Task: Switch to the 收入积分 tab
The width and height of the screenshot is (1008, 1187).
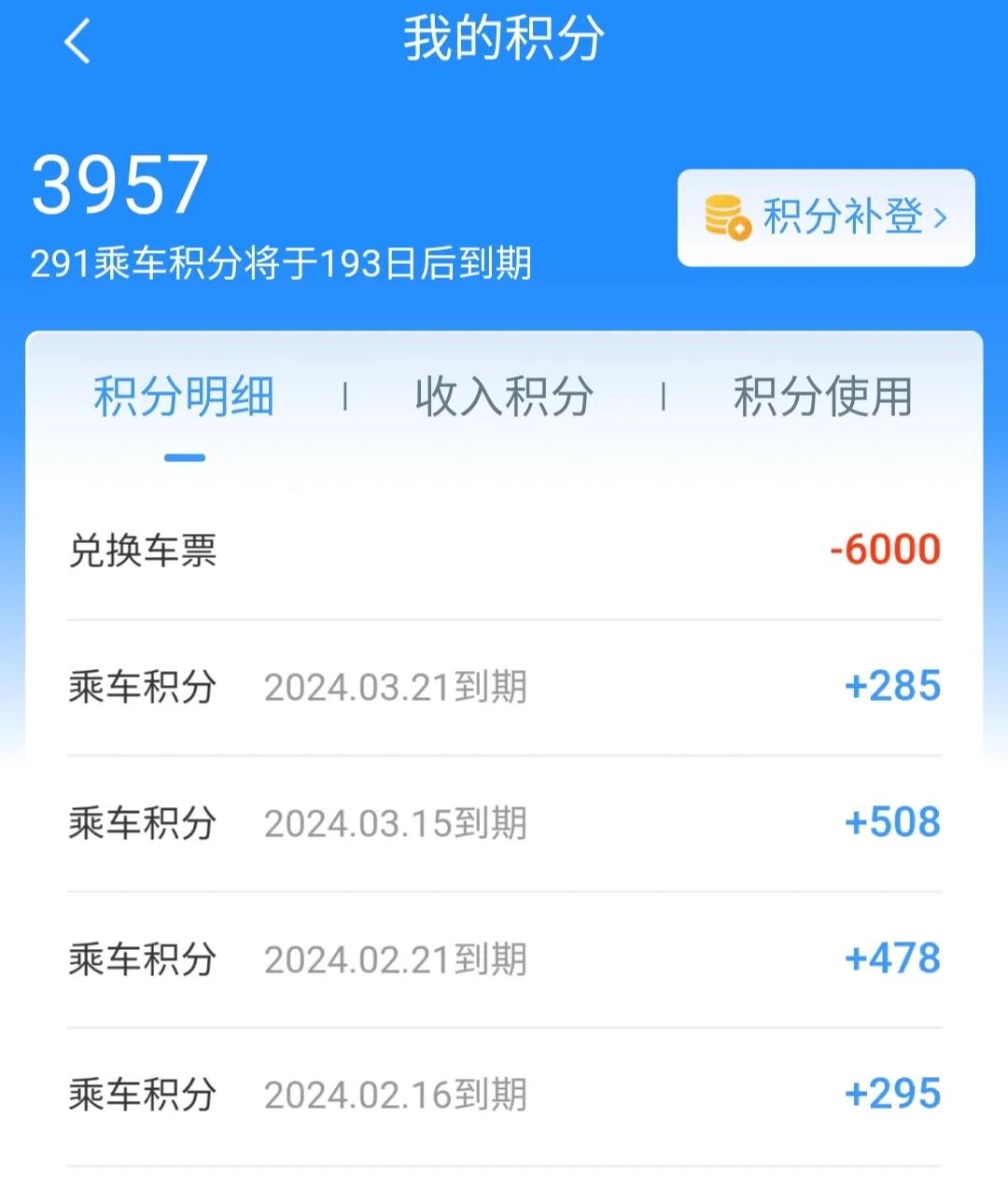Action: [x=502, y=396]
